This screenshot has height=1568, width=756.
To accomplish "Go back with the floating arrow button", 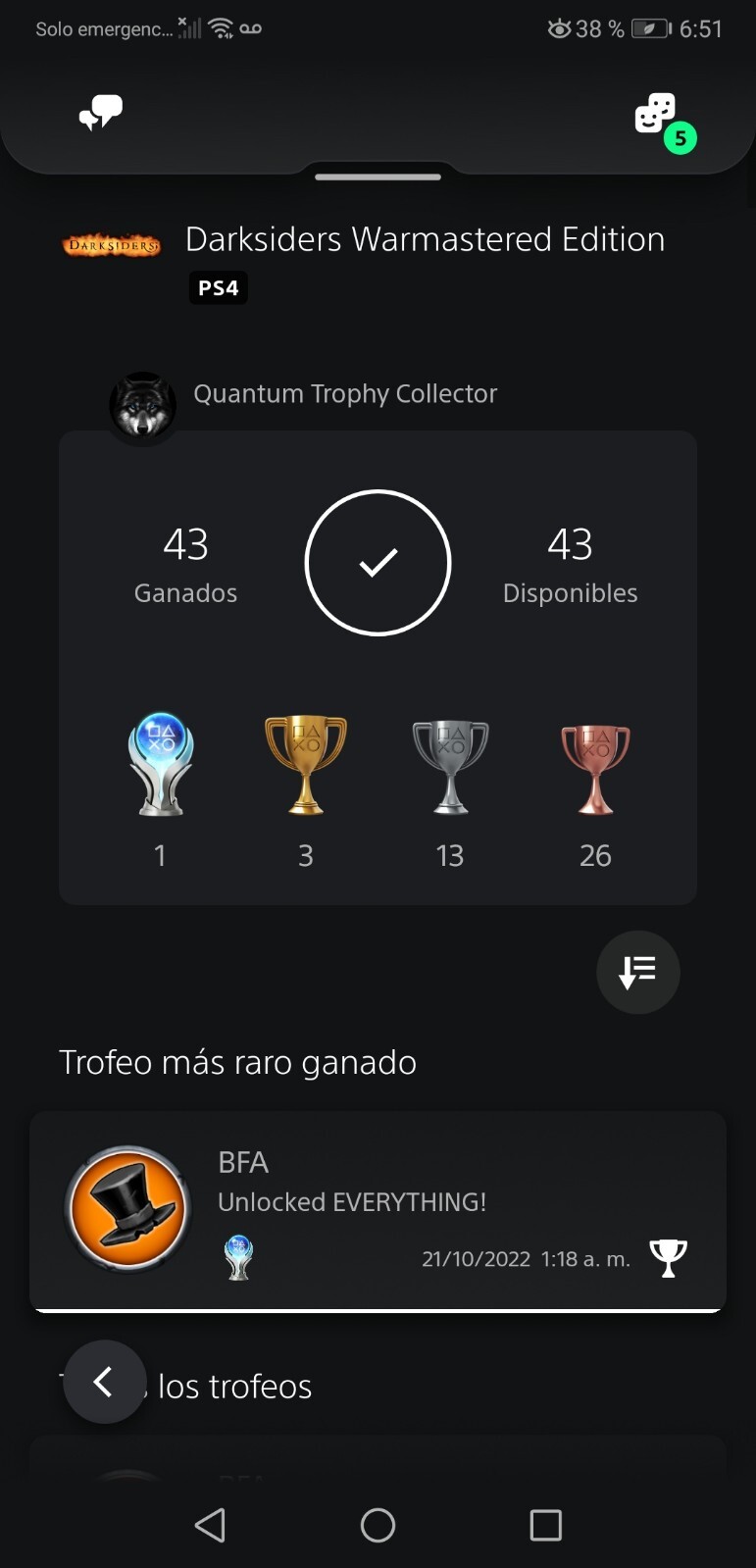I will [x=104, y=1382].
